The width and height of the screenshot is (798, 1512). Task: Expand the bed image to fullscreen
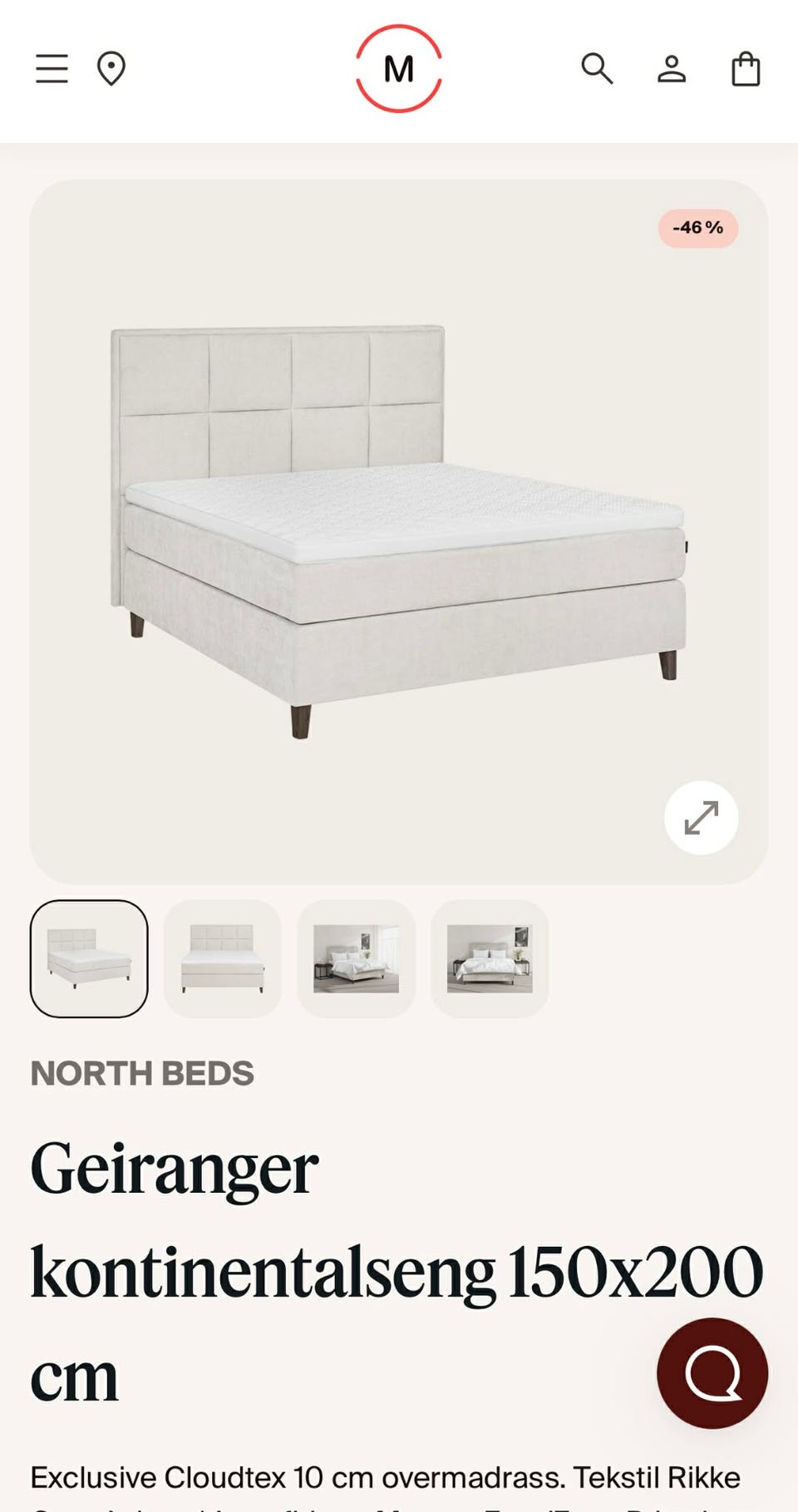coord(701,818)
